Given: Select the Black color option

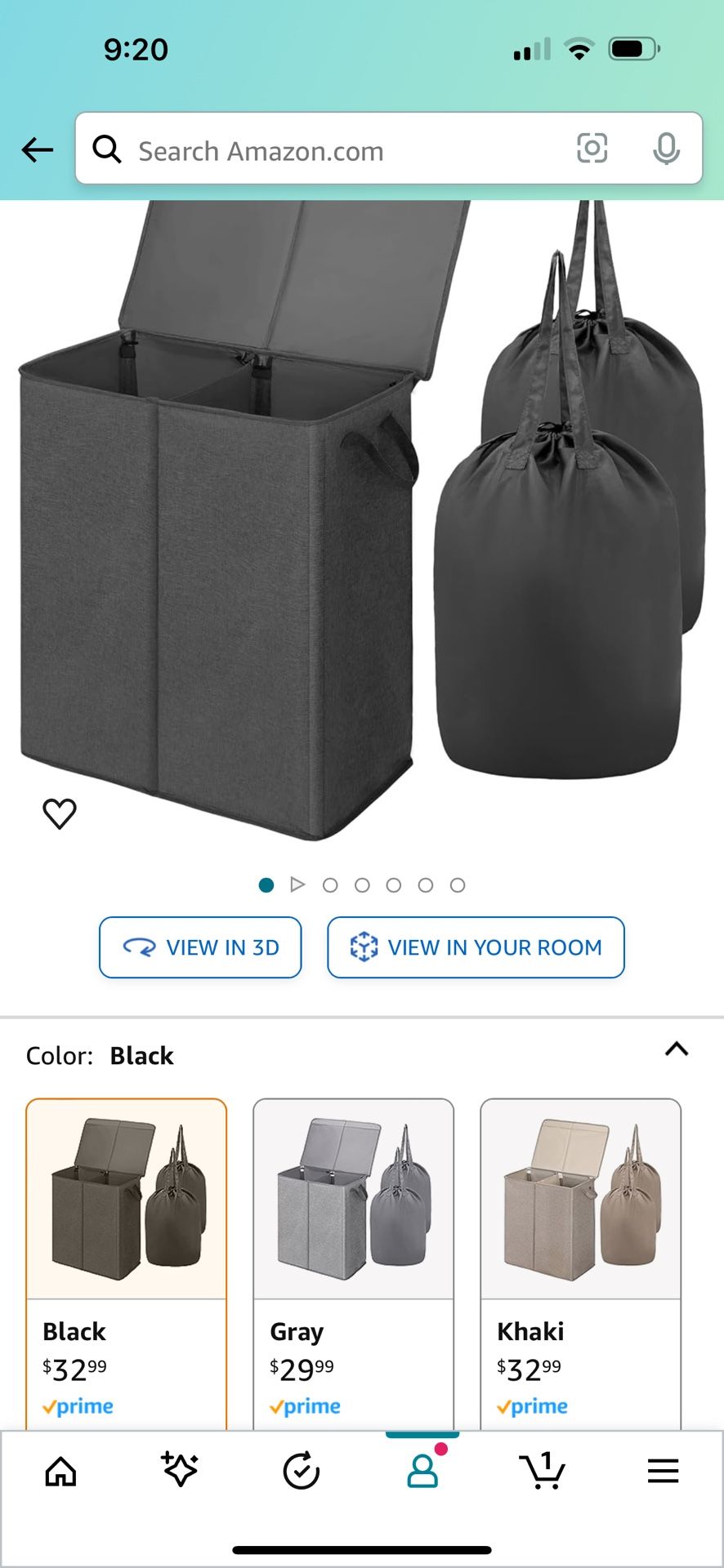Looking at the screenshot, I should click(127, 1258).
